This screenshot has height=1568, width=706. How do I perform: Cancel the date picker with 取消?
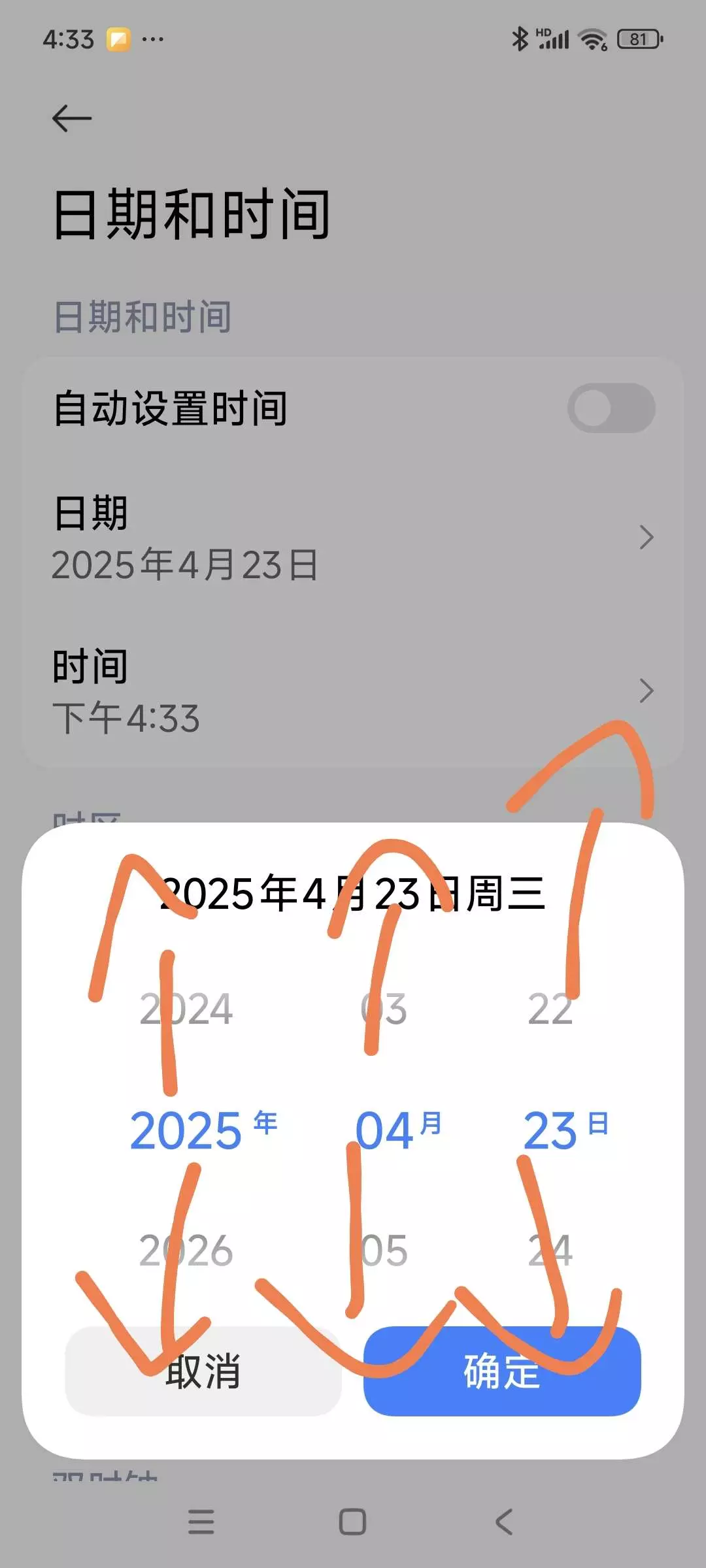click(203, 1371)
